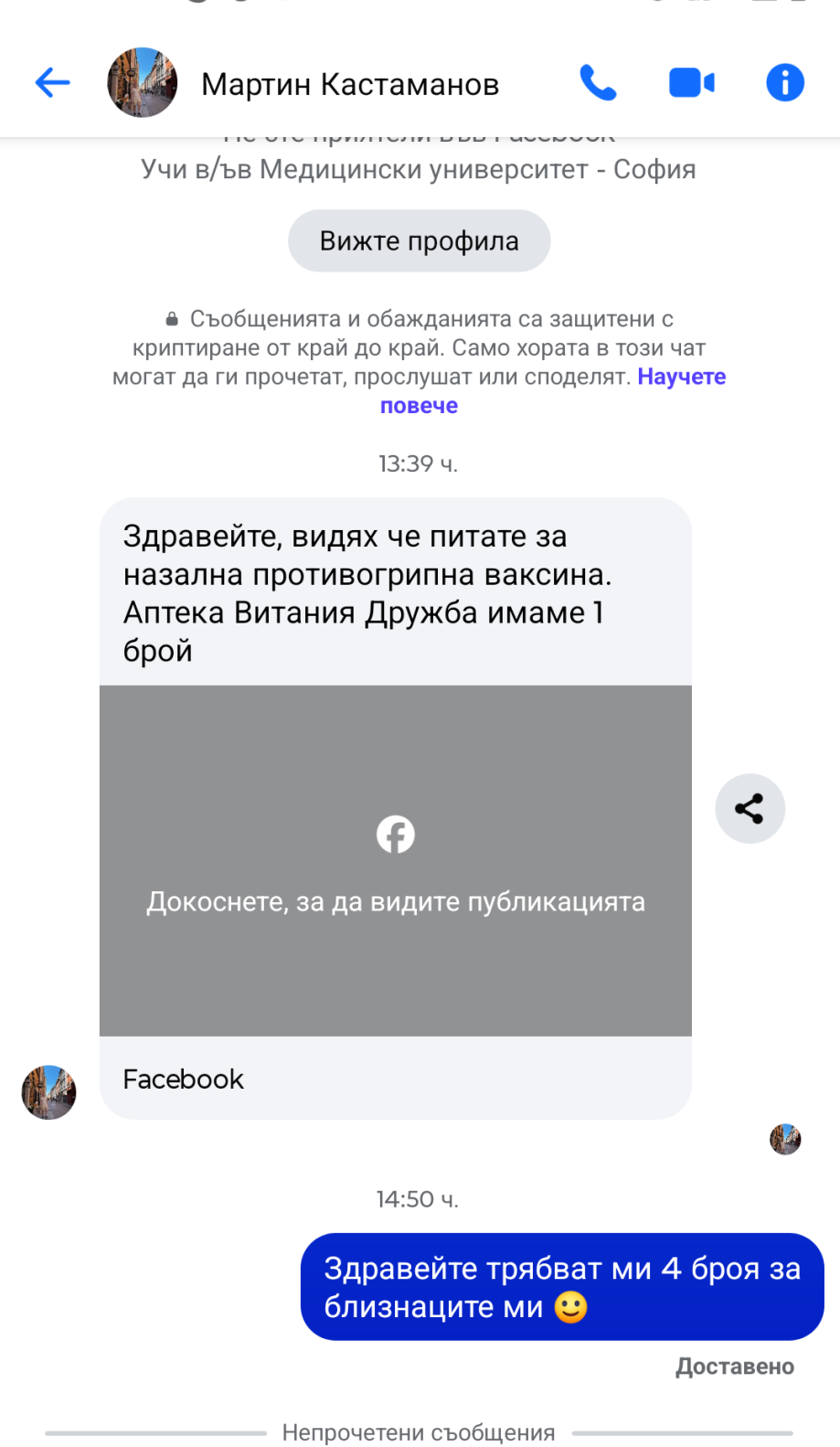Image resolution: width=840 pixels, height=1447 pixels.
Task: Open Мартин Кастаманов's header profile picture
Action: [143, 83]
